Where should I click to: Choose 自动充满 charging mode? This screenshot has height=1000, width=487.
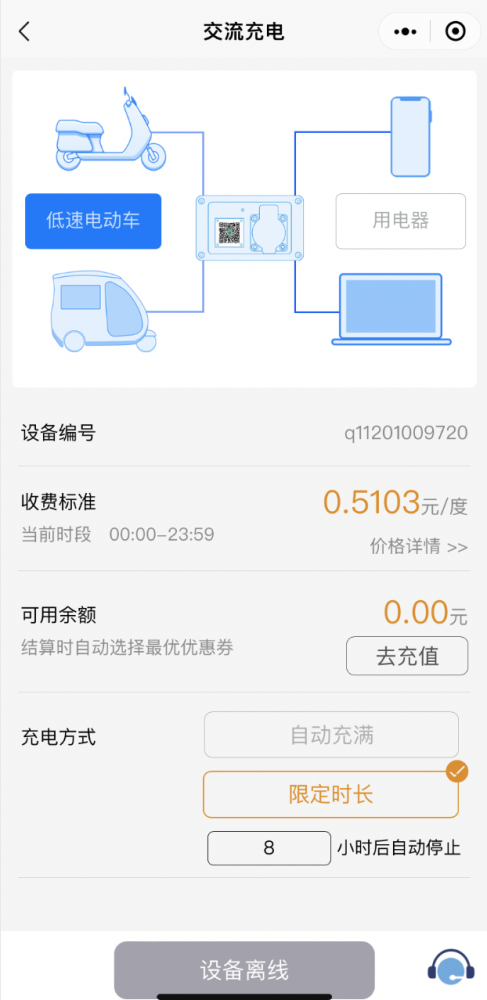coord(331,735)
